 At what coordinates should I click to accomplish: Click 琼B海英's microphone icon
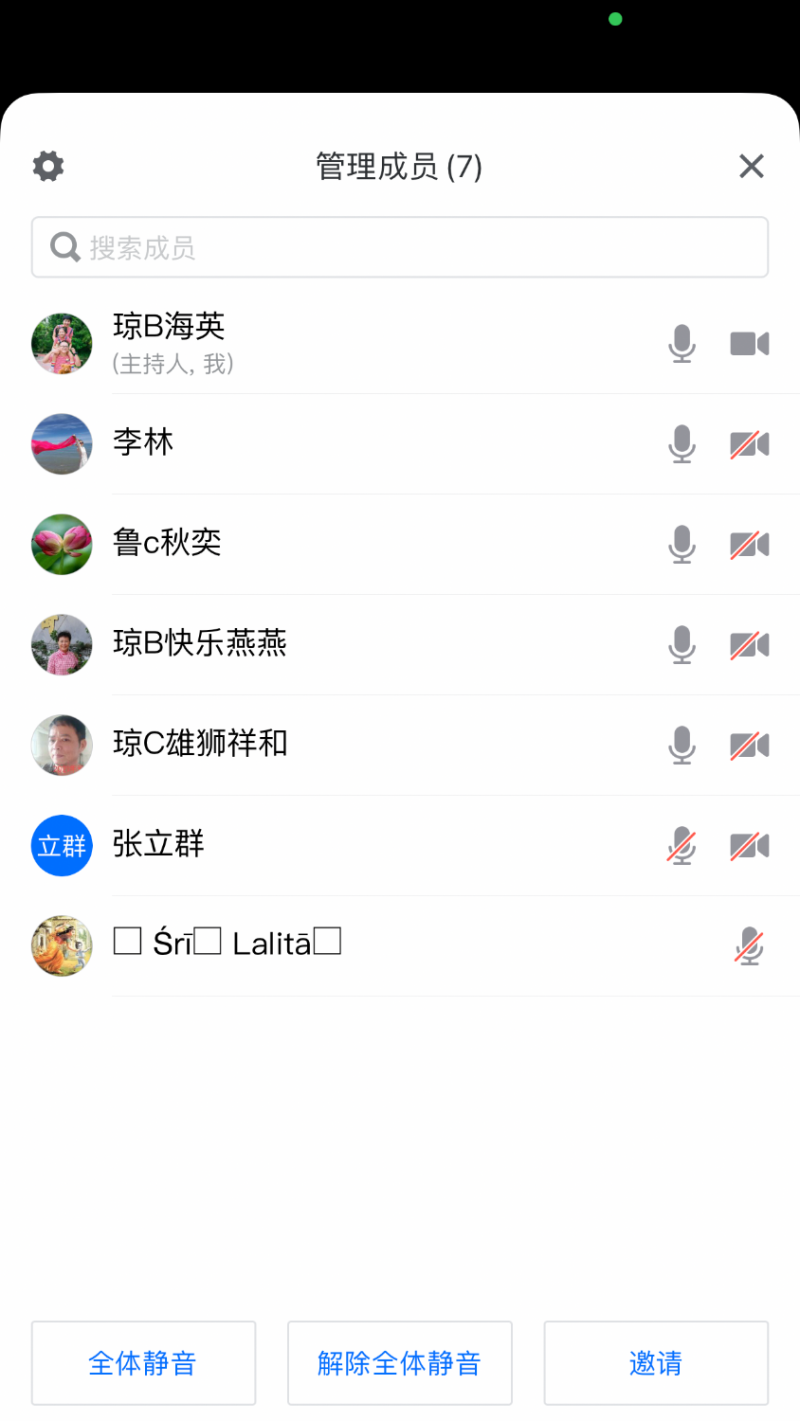coord(682,344)
